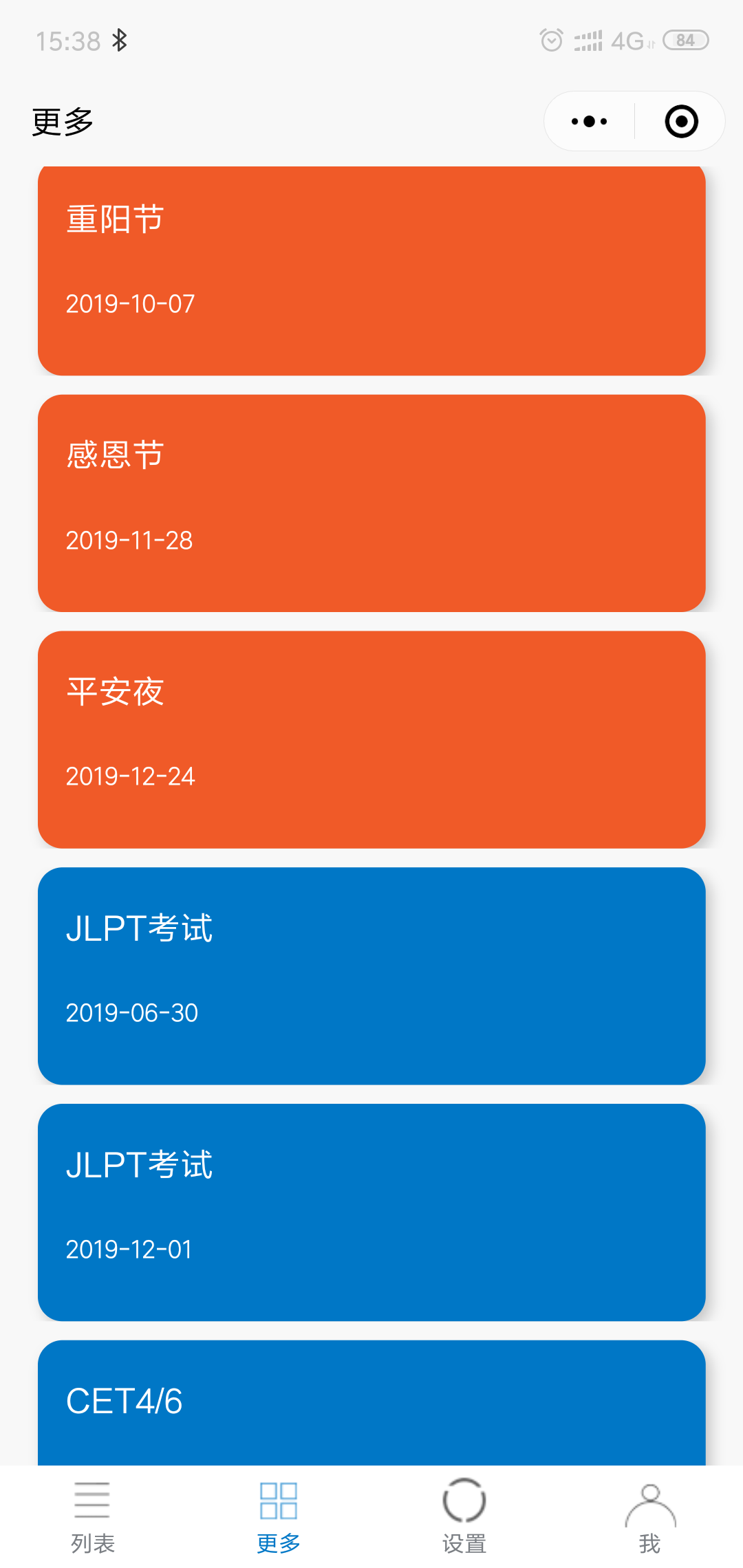Screen dimensions: 743x1568
Task: Open the mini program three-dot menu
Action: pyautogui.click(x=590, y=122)
